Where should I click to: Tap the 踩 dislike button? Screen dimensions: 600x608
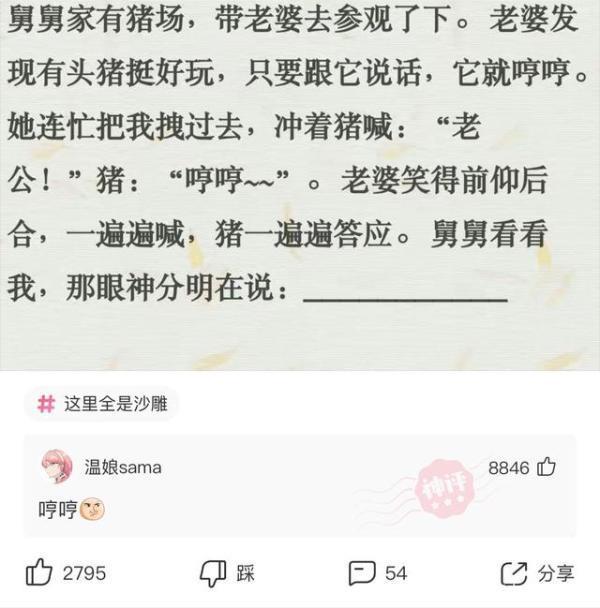coord(227,573)
